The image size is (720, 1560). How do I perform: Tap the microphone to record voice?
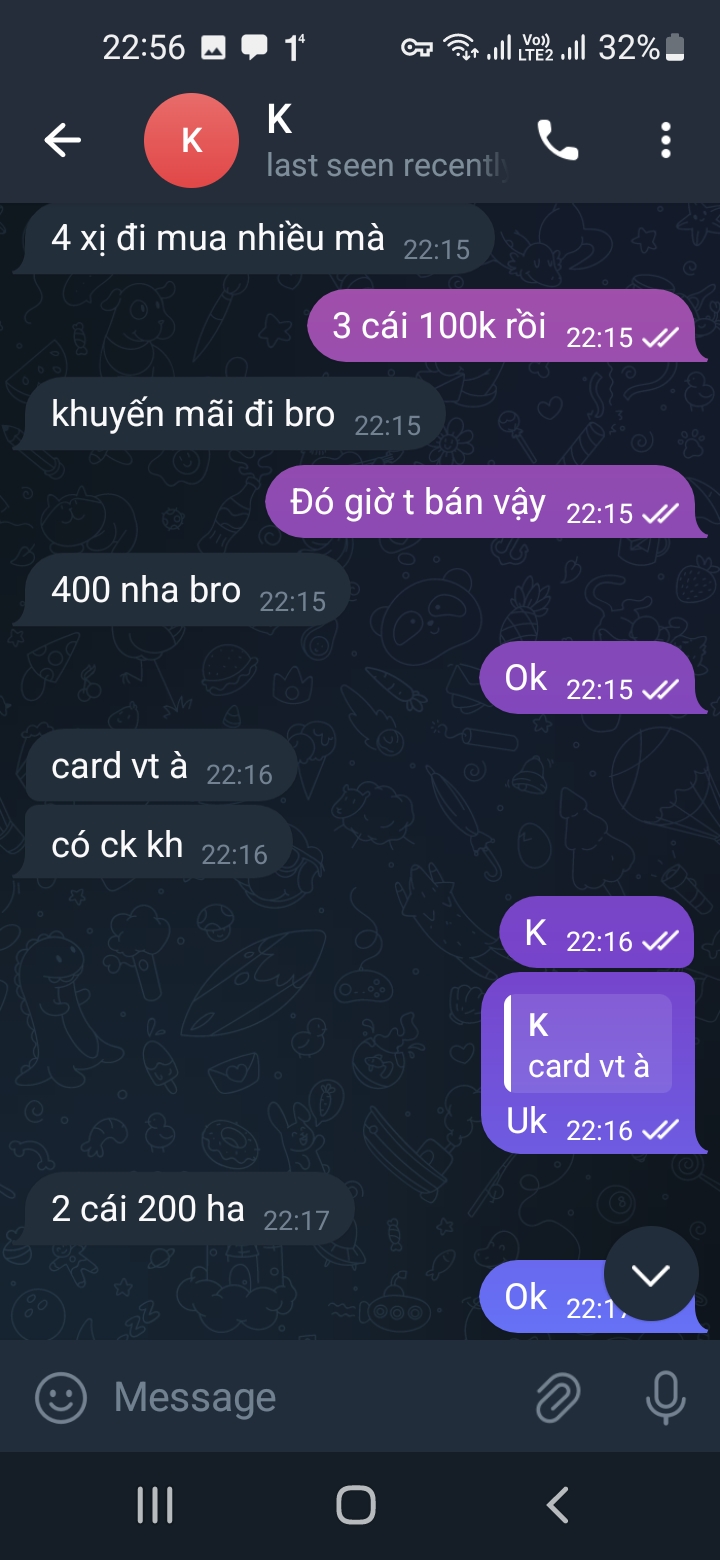665,1397
